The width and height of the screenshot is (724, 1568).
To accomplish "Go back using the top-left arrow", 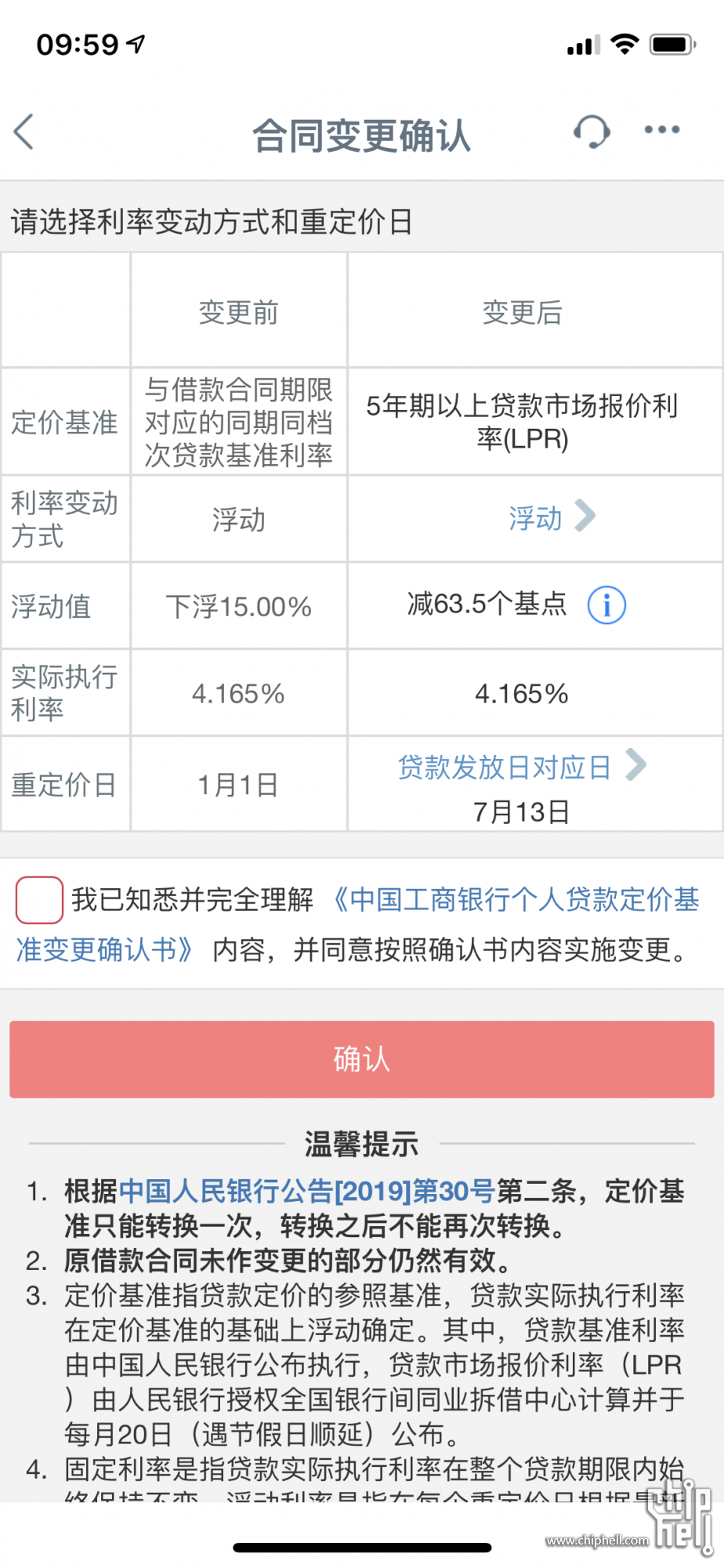I will [24, 131].
